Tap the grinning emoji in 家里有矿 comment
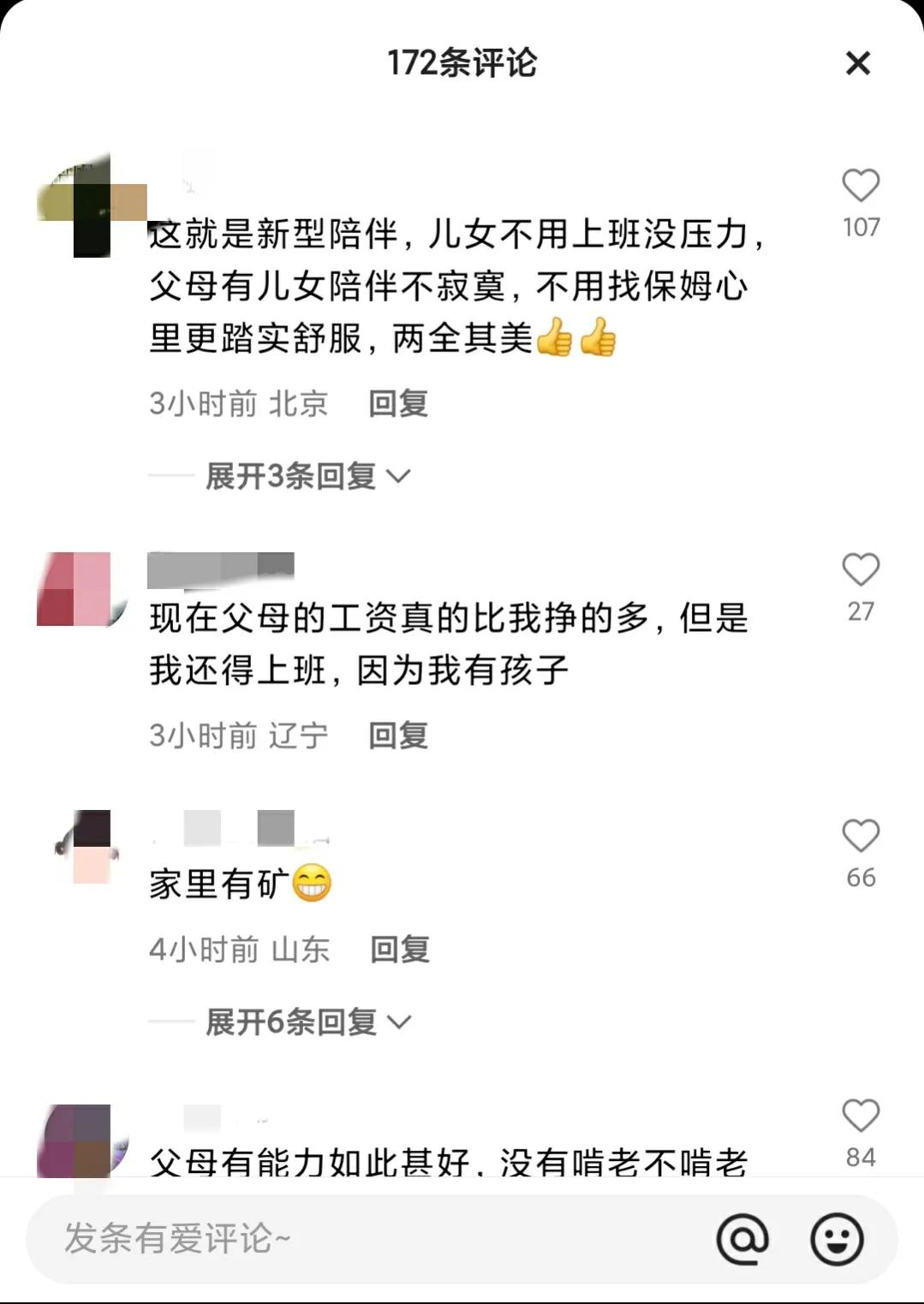924x1304 pixels. 313,884
